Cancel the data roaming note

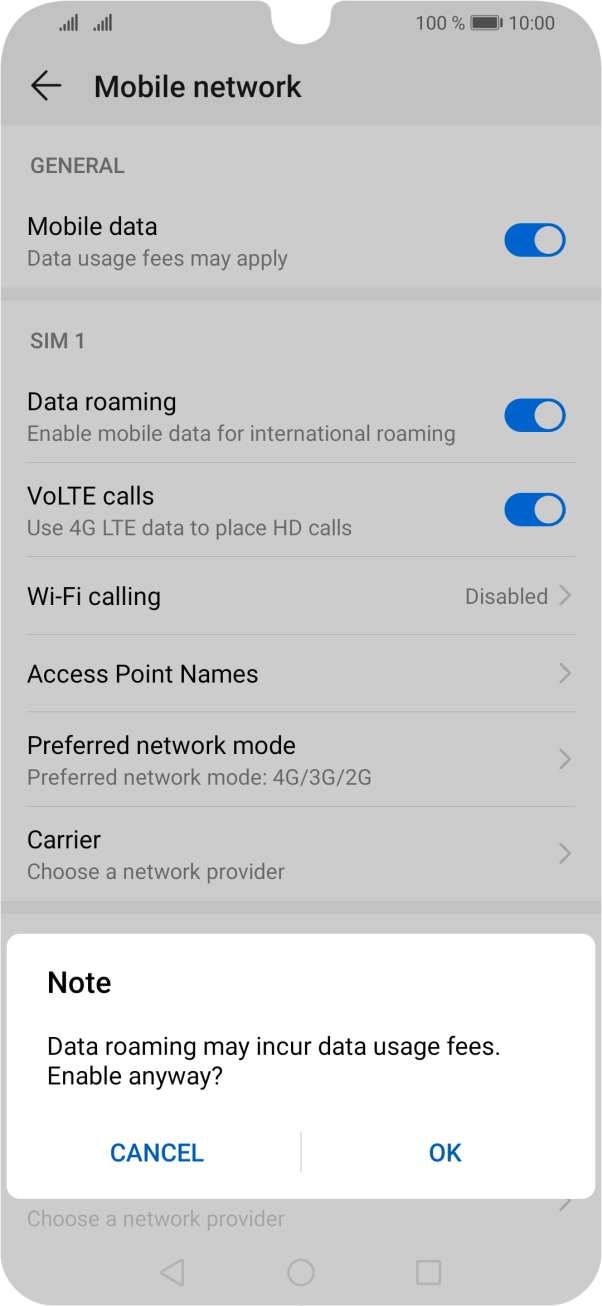pos(157,1152)
